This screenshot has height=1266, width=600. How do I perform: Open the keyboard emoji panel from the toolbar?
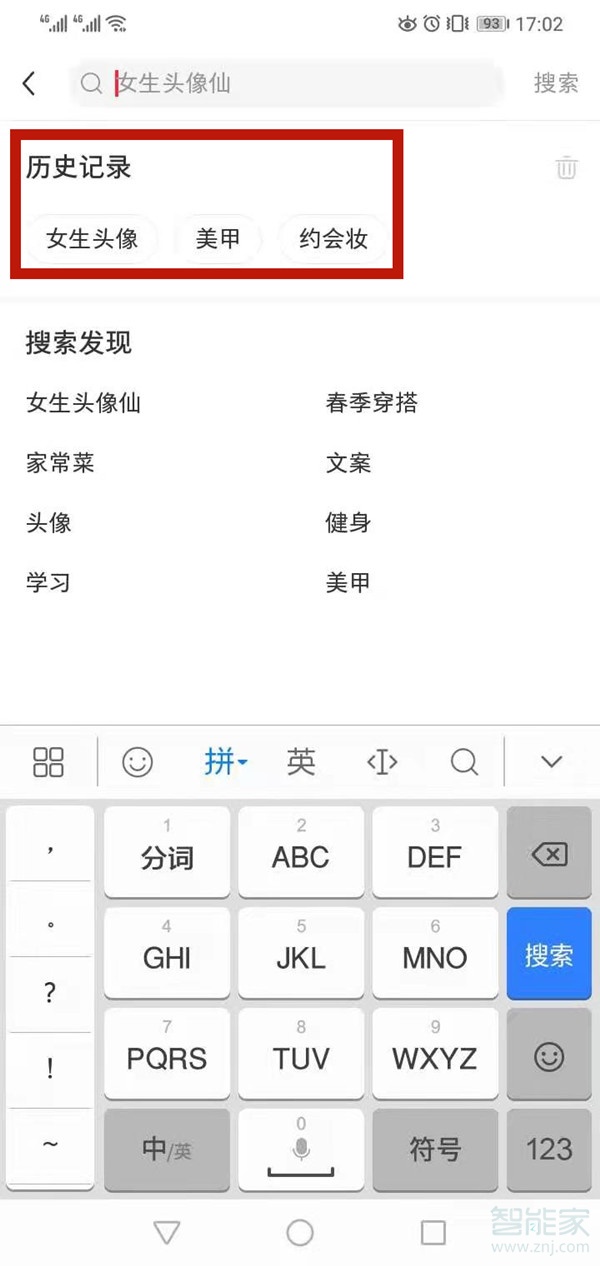[x=137, y=762]
